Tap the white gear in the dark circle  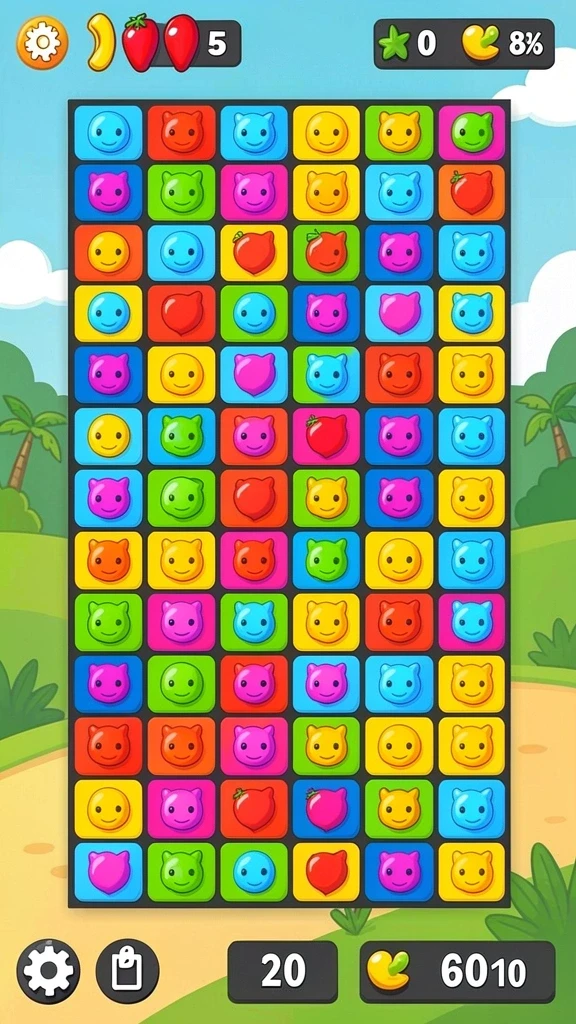point(48,971)
